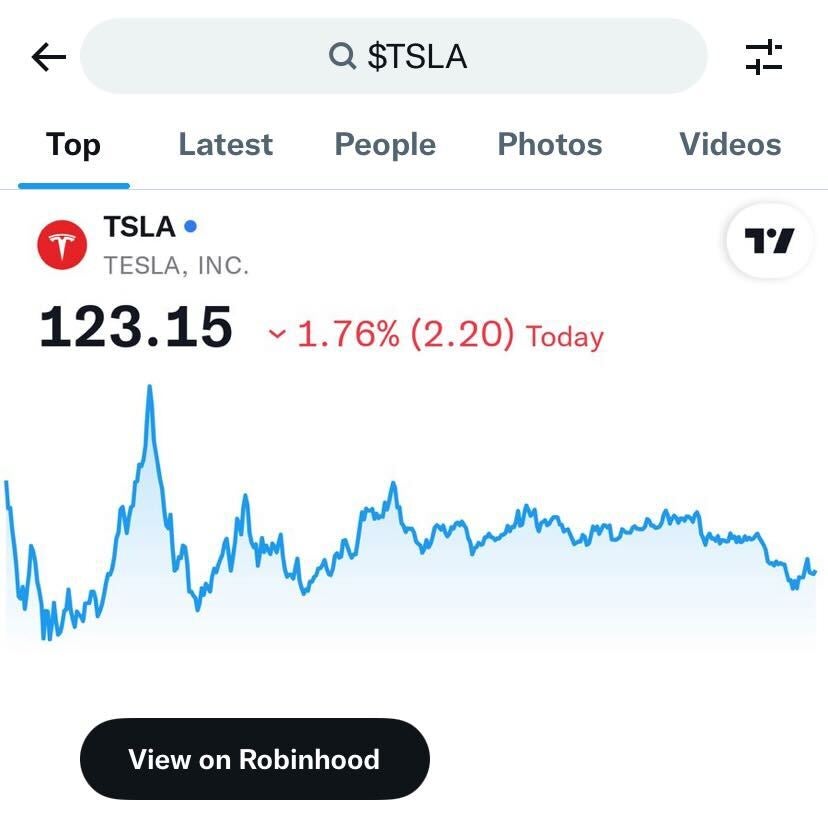Switch to the People tab
828x829 pixels.
(385, 145)
